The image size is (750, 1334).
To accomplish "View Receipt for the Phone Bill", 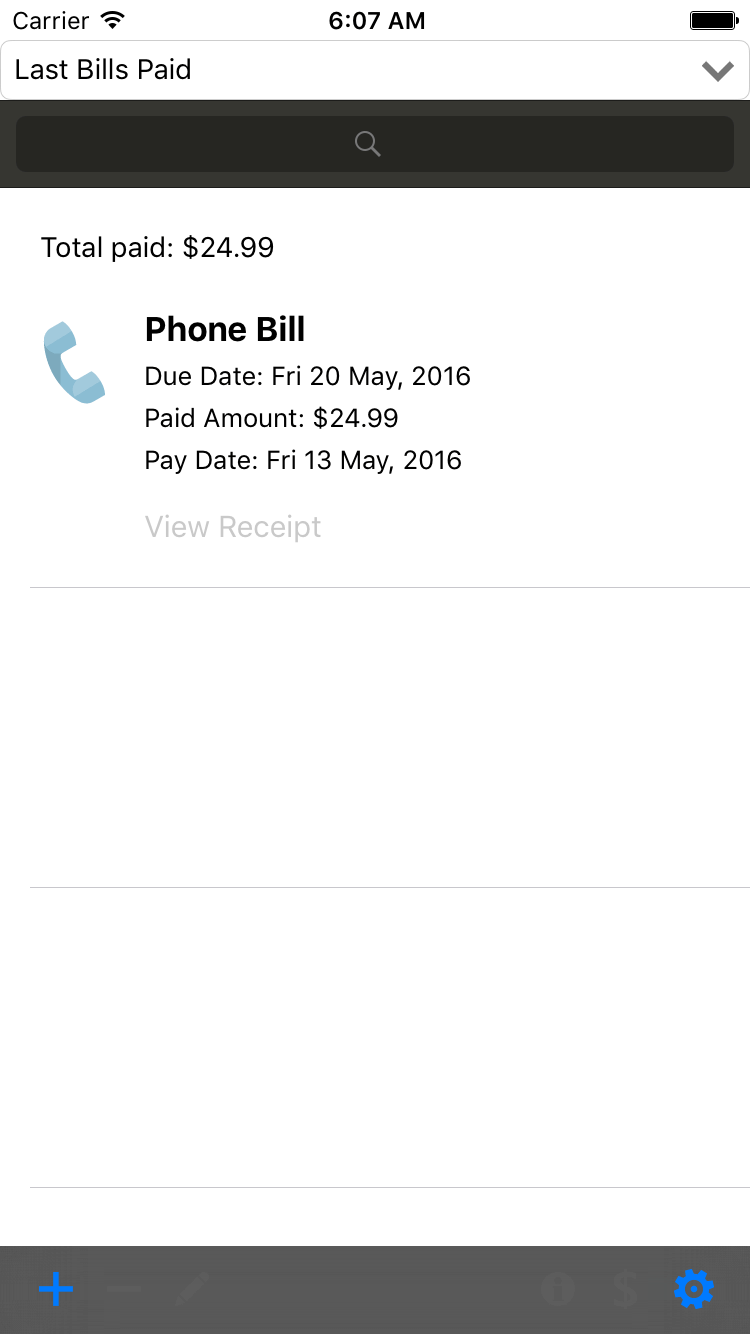I will pos(233,527).
